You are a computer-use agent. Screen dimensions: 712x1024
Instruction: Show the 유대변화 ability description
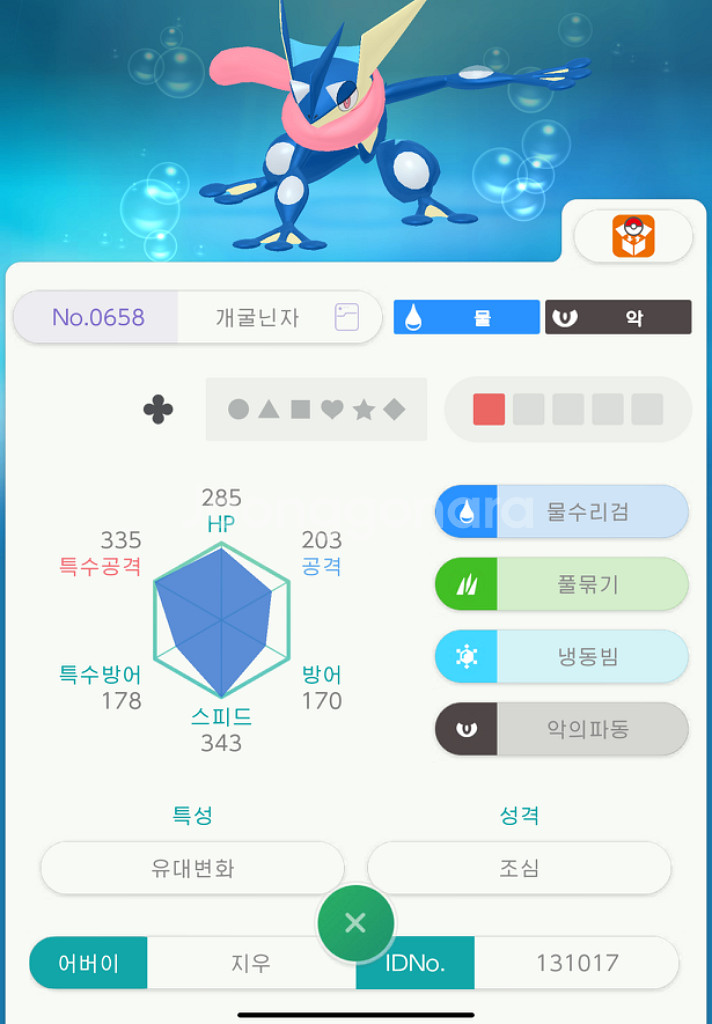(x=192, y=868)
